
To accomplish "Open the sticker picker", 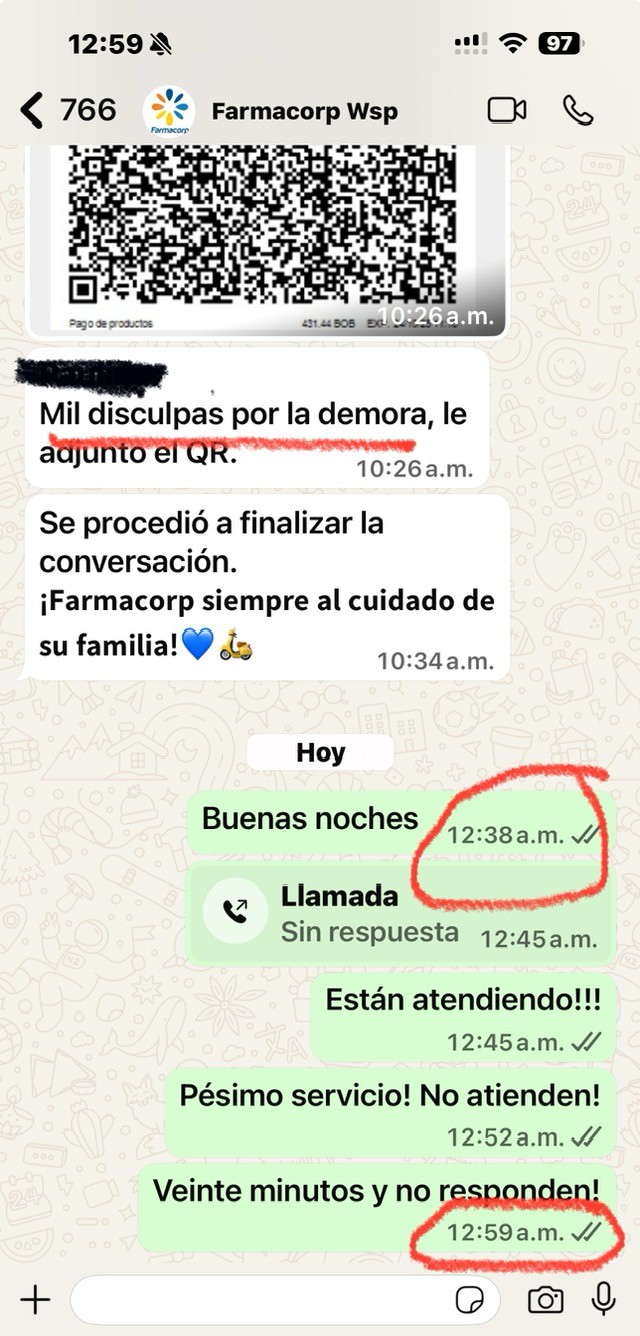I will coord(469,1299).
